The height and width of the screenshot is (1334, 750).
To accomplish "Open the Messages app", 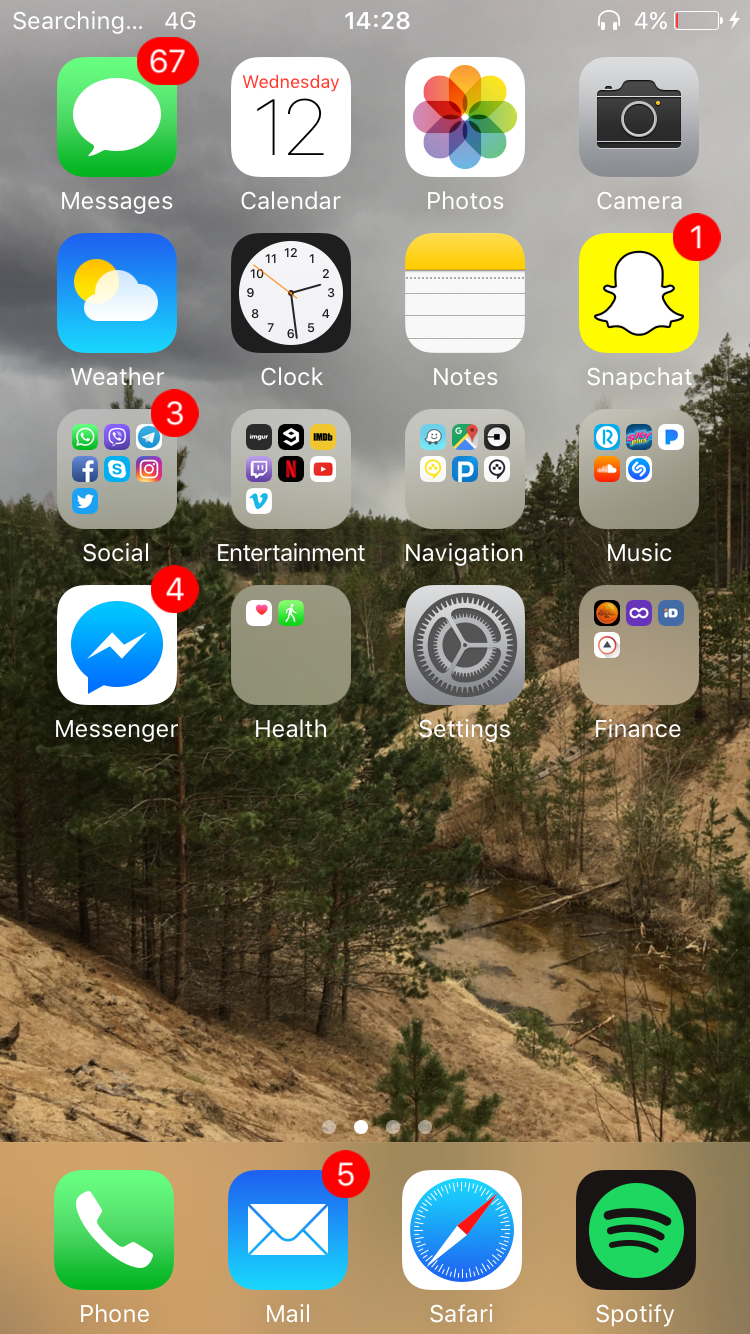I will coord(117,117).
